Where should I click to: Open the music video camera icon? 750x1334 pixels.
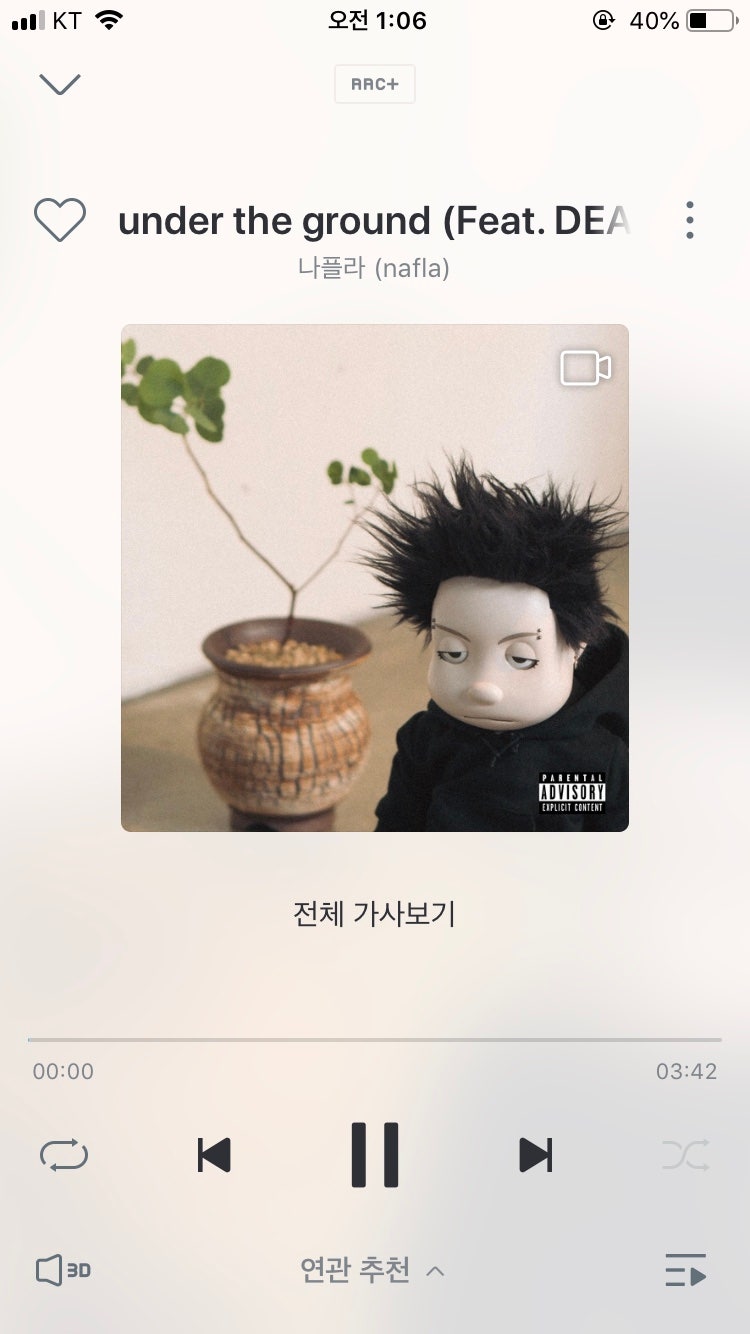(x=585, y=368)
